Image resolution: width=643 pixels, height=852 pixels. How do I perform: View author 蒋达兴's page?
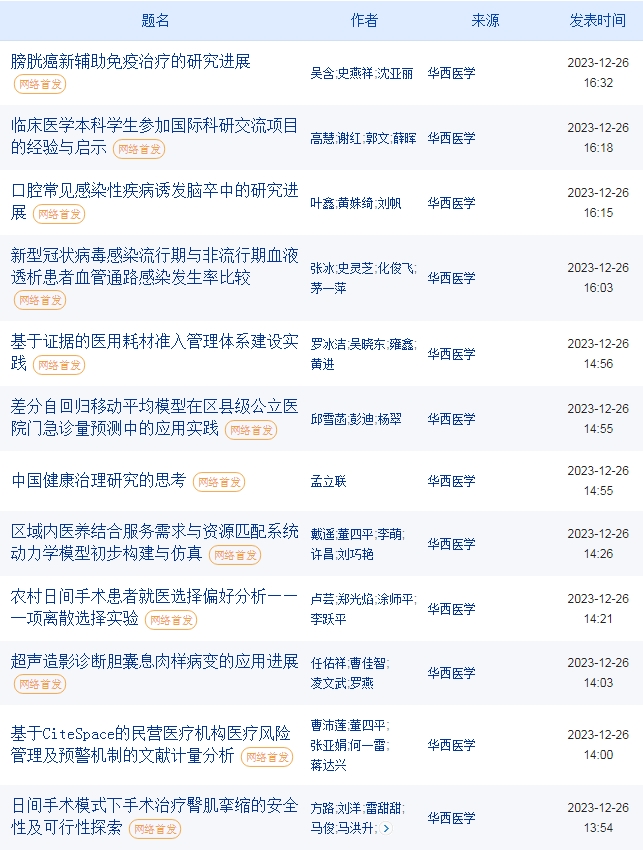click(328, 765)
